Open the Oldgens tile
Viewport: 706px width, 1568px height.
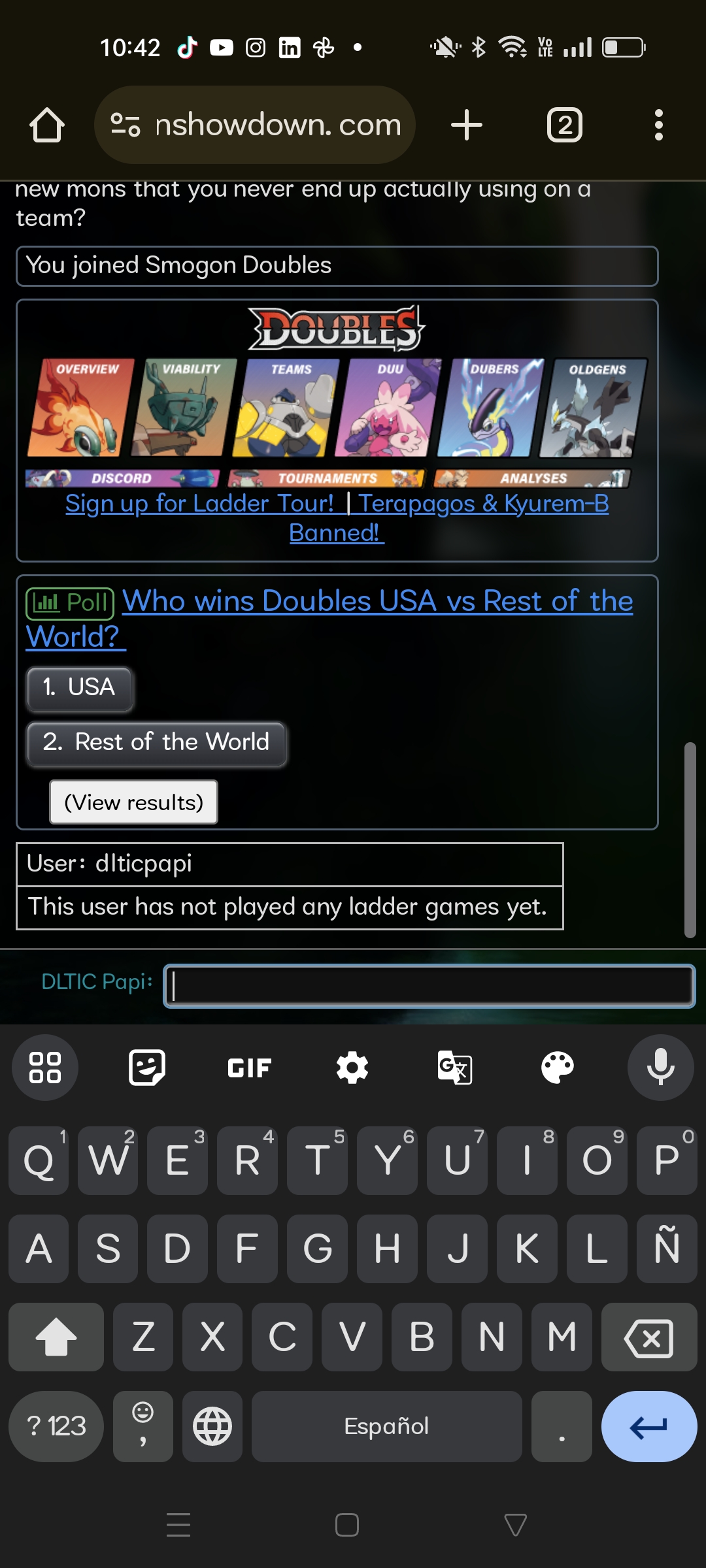coord(593,408)
